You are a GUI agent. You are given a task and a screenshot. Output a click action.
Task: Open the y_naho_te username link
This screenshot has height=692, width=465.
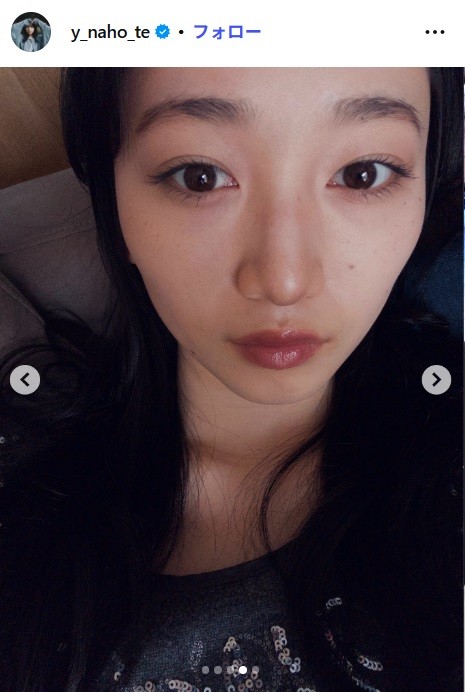point(110,32)
